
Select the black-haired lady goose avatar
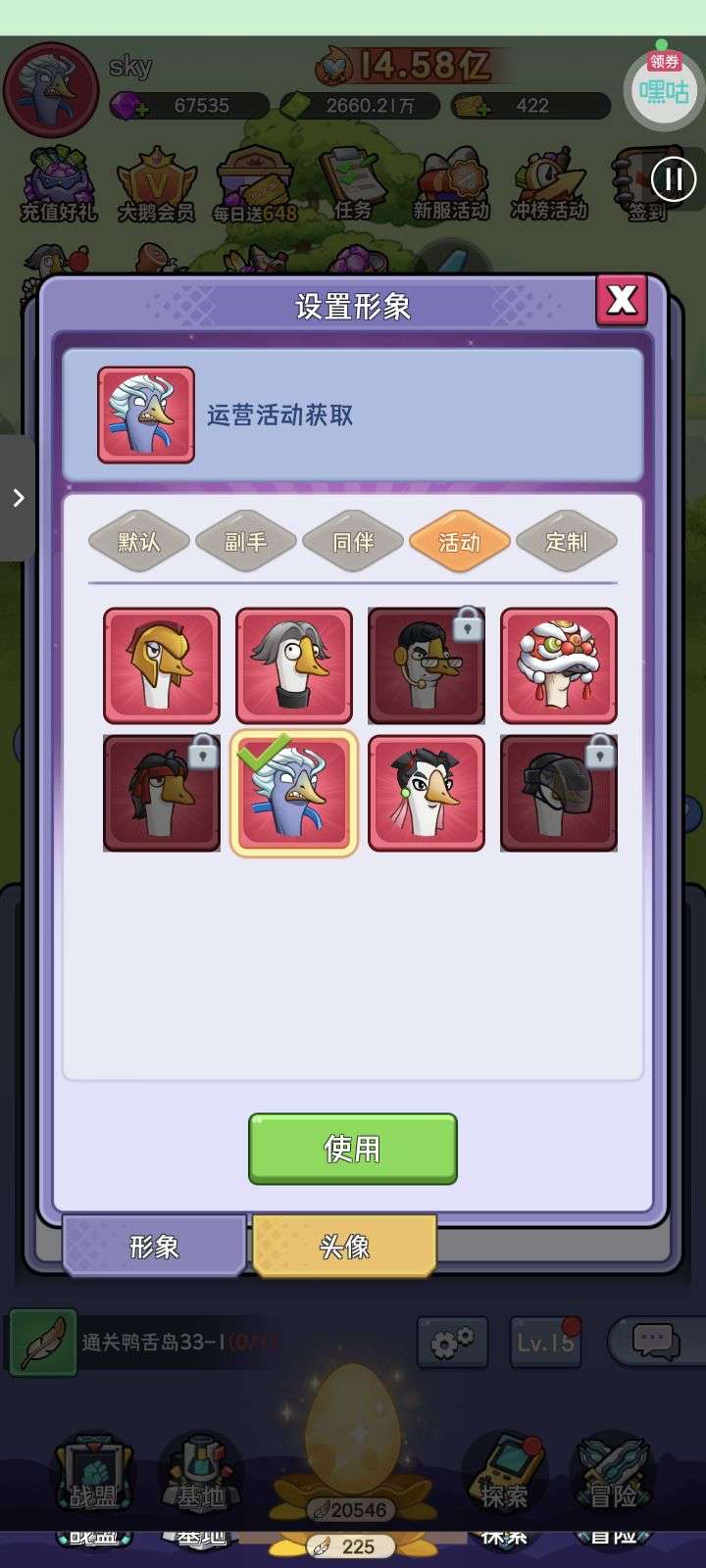click(x=427, y=793)
